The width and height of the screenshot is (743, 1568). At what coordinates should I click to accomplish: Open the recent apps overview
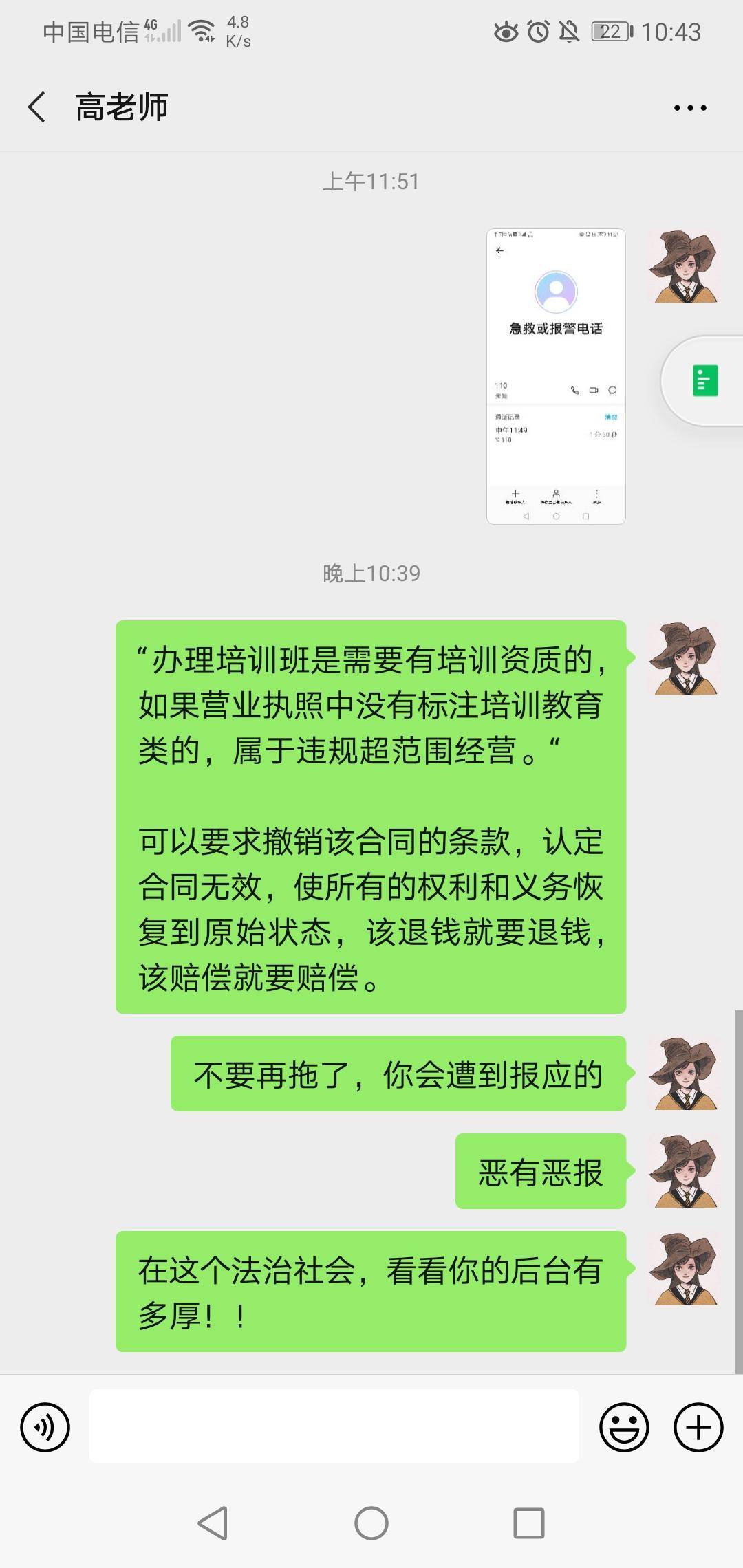(x=529, y=1523)
